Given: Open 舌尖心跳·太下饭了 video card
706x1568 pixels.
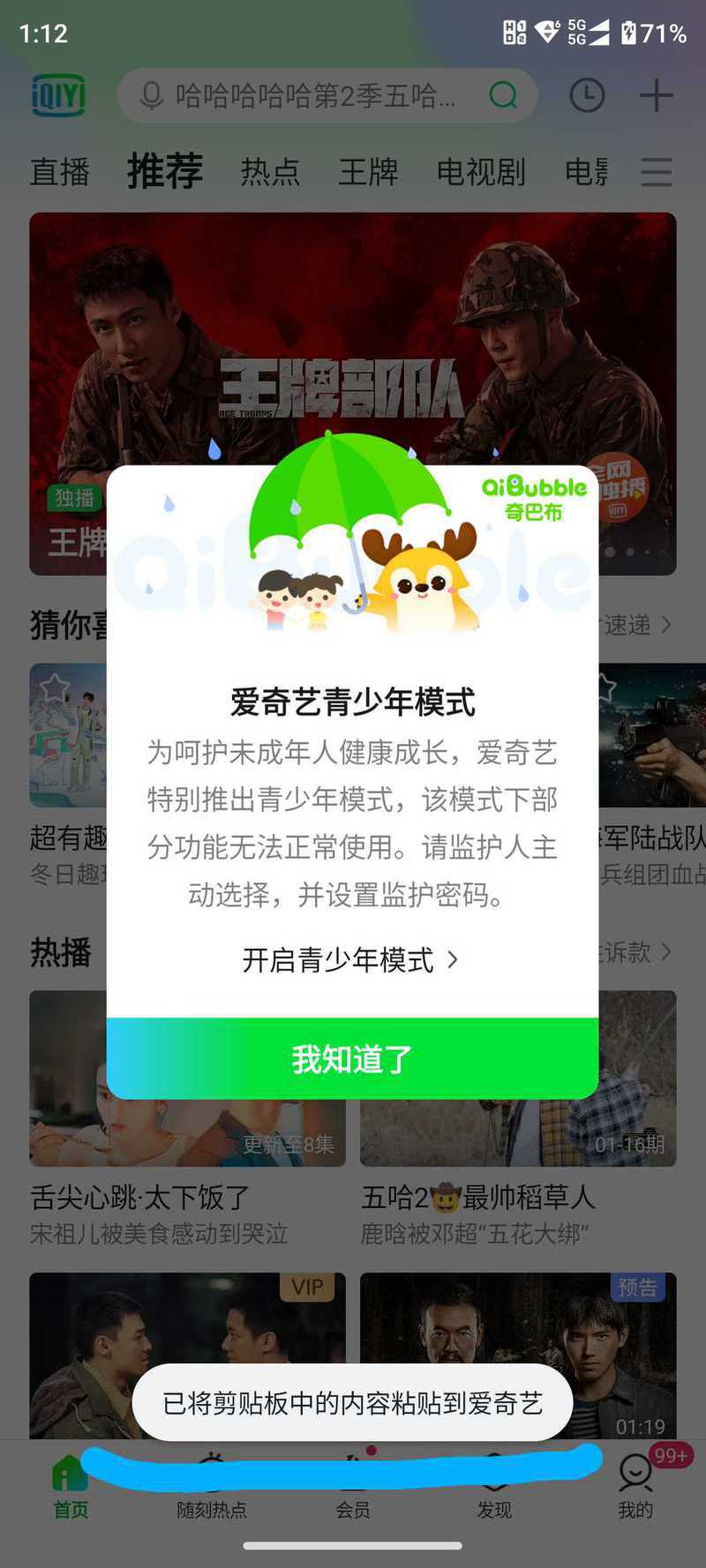Looking at the screenshot, I should 187,1118.
